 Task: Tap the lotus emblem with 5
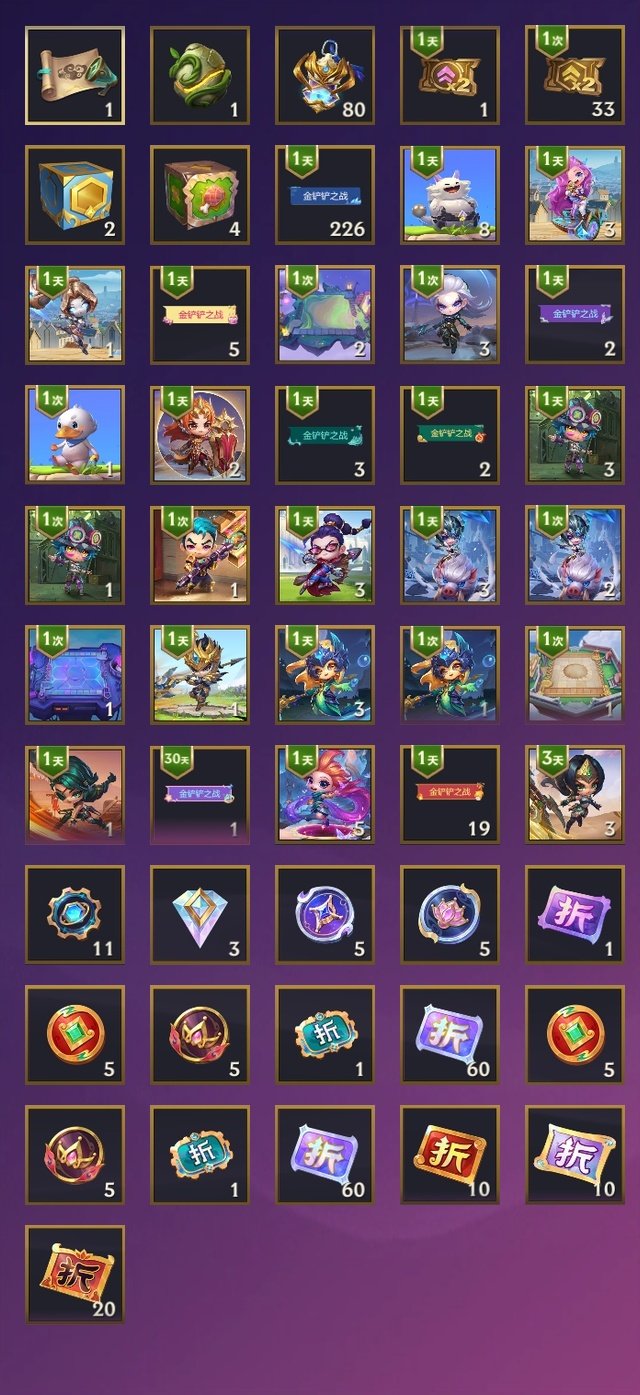click(x=450, y=916)
